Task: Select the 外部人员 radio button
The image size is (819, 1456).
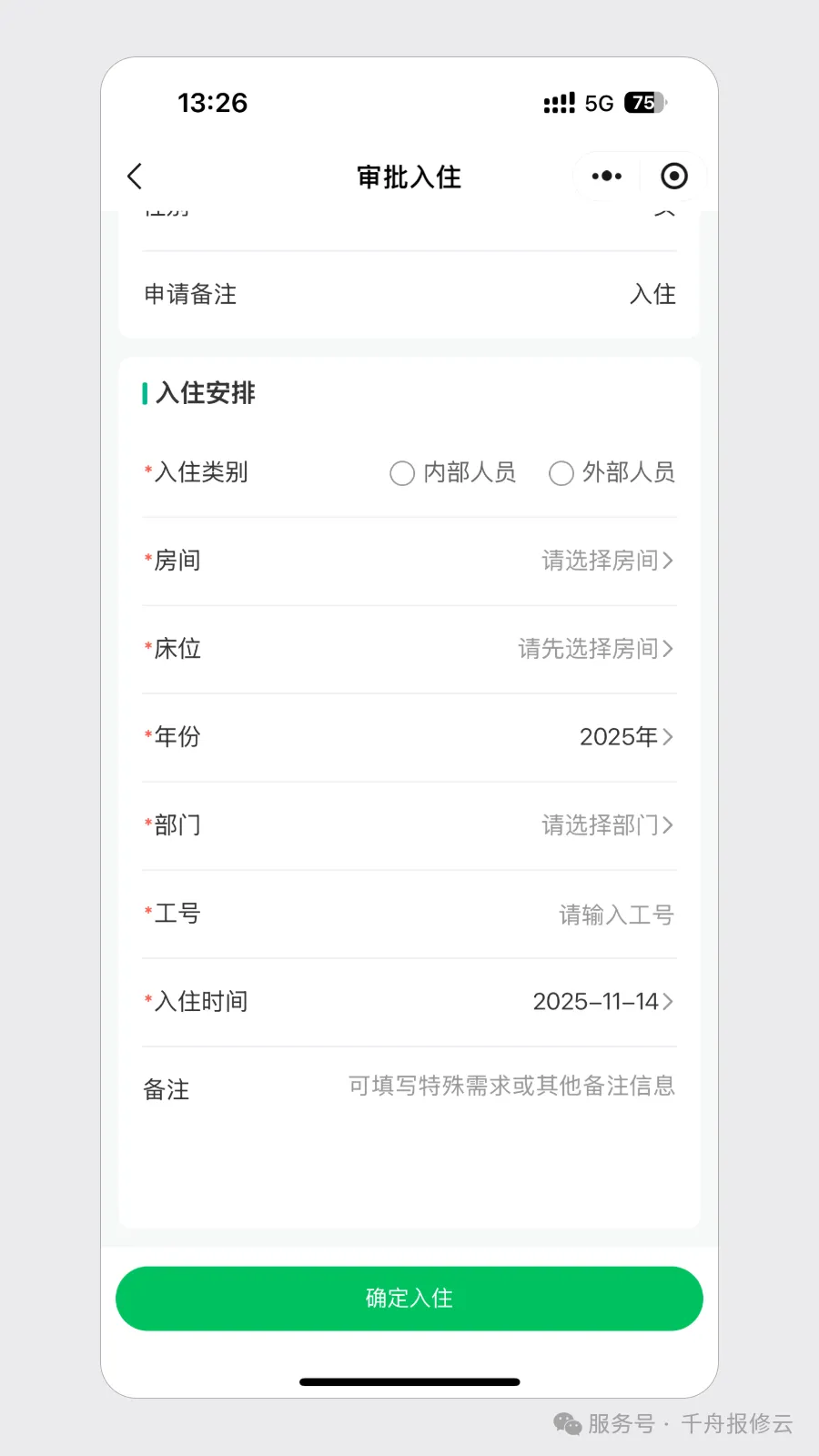Action: (561, 473)
